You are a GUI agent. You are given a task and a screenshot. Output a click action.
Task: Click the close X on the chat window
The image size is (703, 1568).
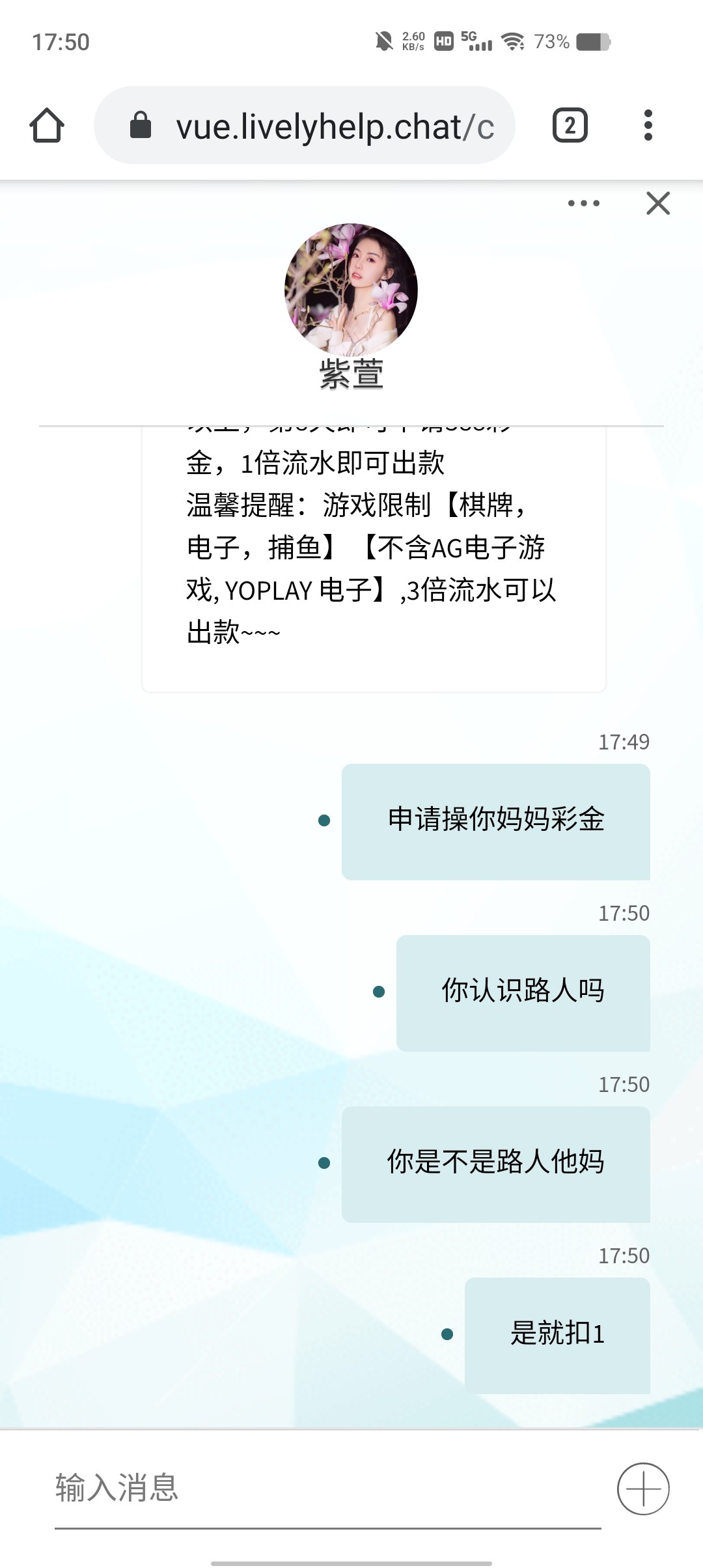coord(657,203)
